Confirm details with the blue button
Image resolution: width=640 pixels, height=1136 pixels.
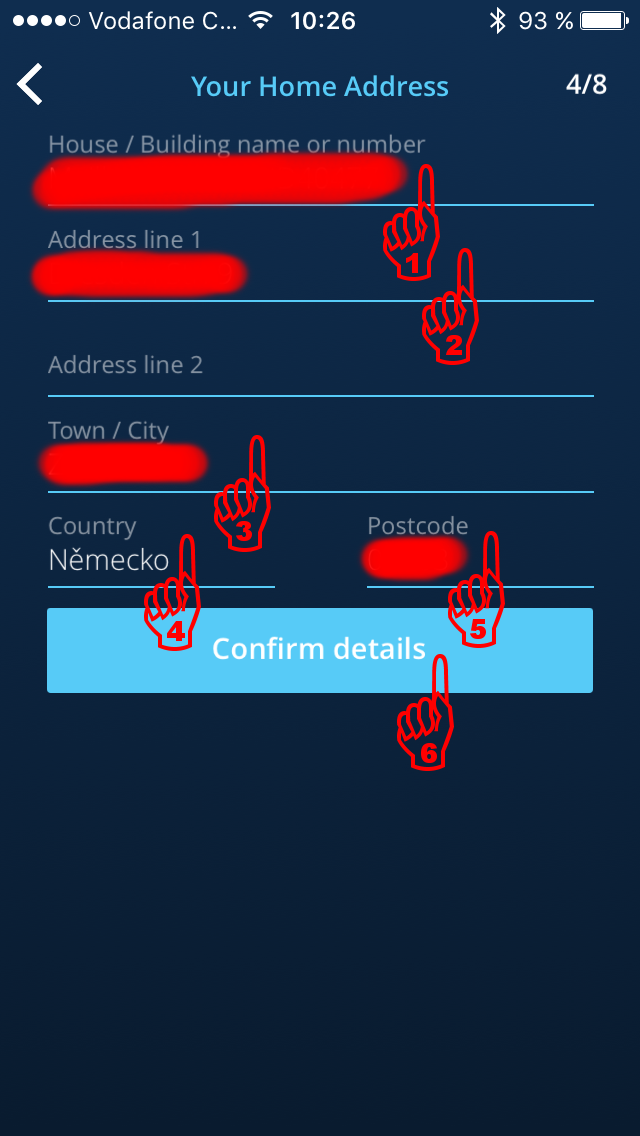click(x=320, y=650)
